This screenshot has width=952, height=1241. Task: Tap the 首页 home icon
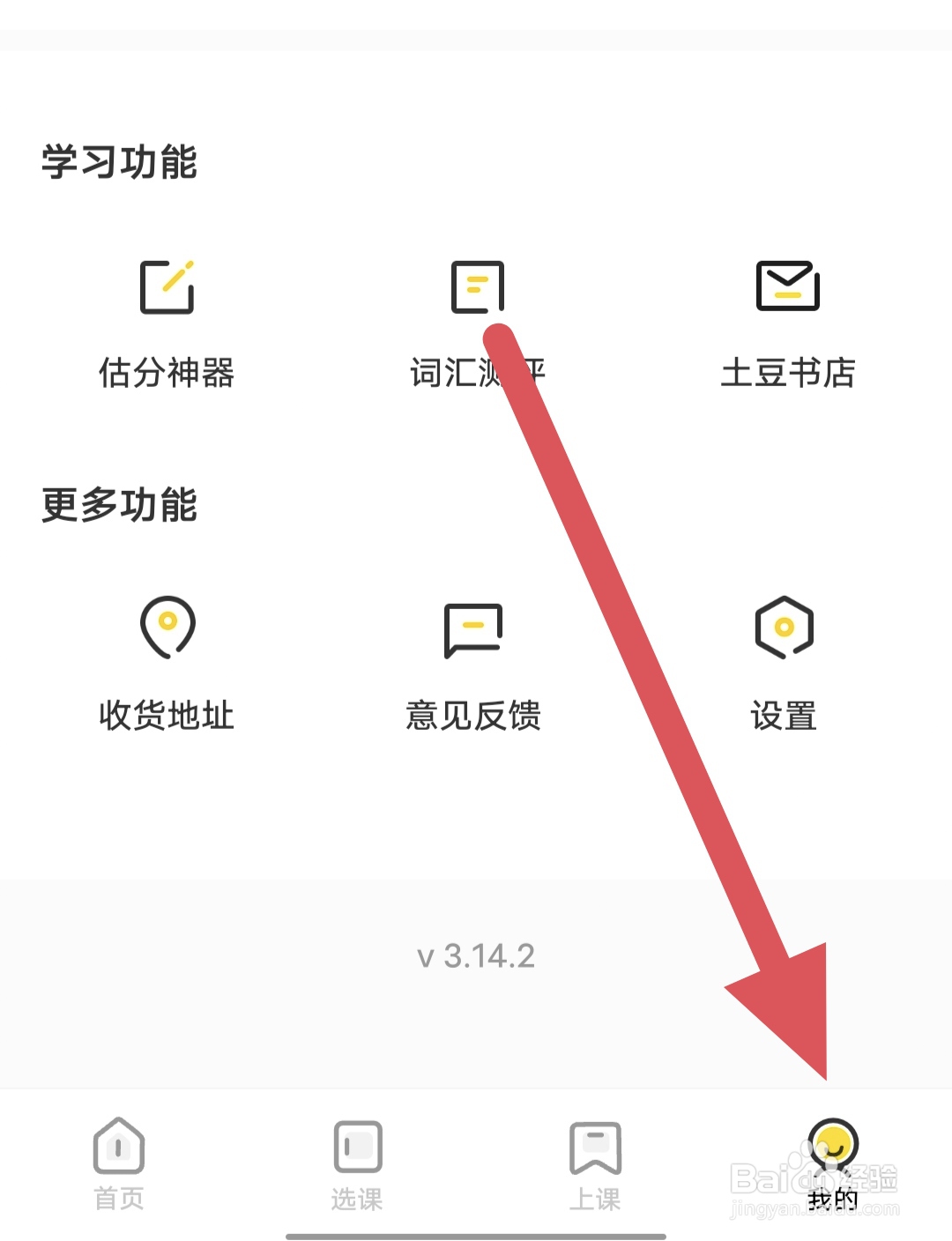click(x=119, y=1146)
